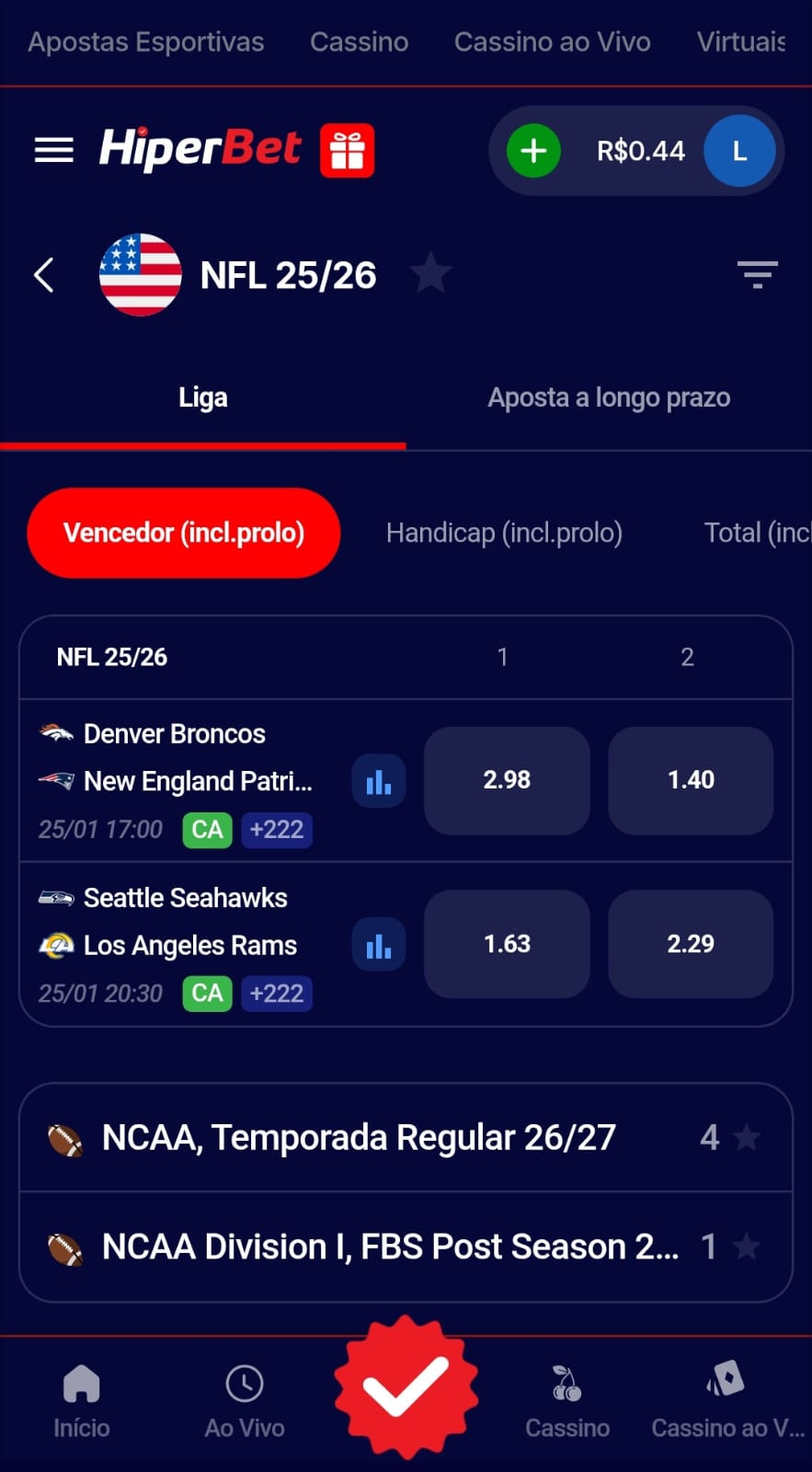
Task: Favorite the NFL 25/26 league star
Action: (x=430, y=273)
